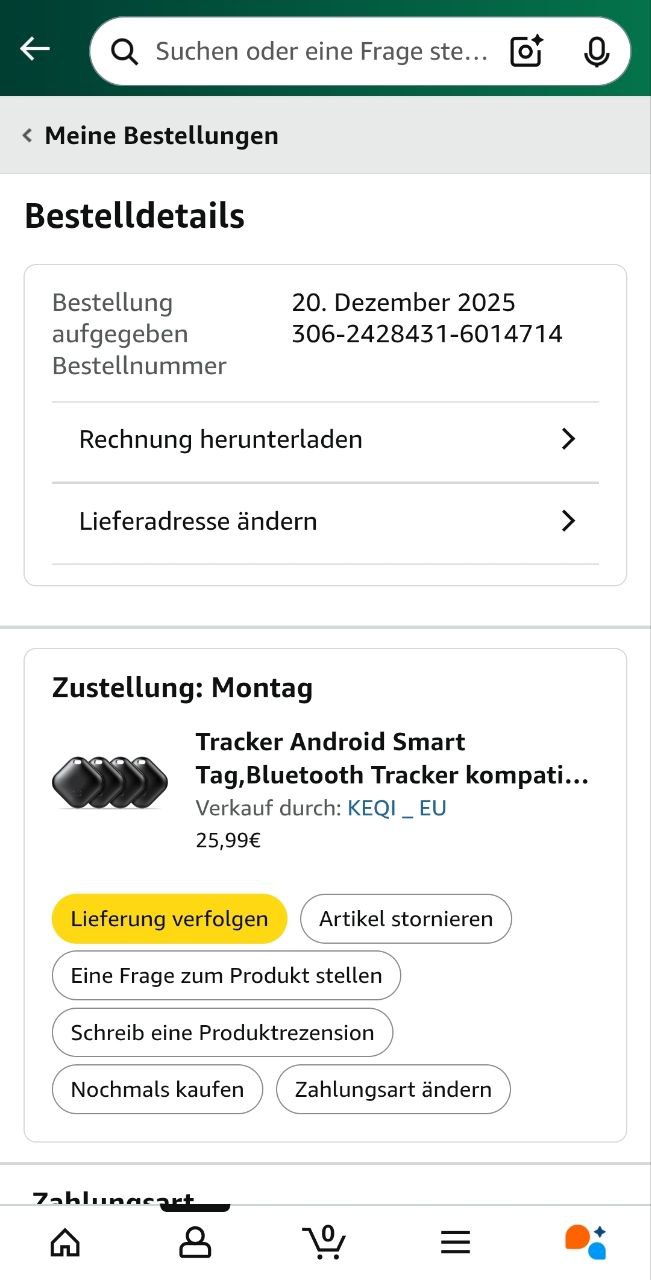Tap Lieferung verfolgen

[x=169, y=919]
